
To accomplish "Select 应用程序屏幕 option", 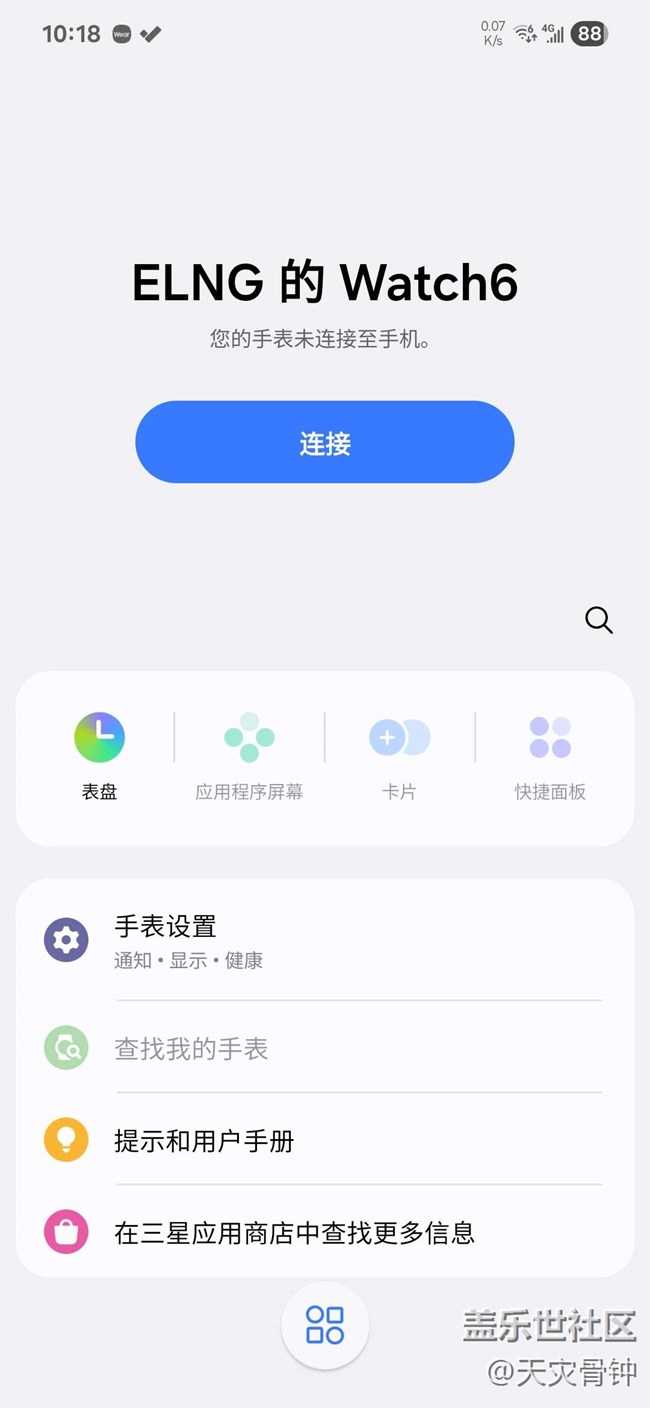I will coord(249,756).
